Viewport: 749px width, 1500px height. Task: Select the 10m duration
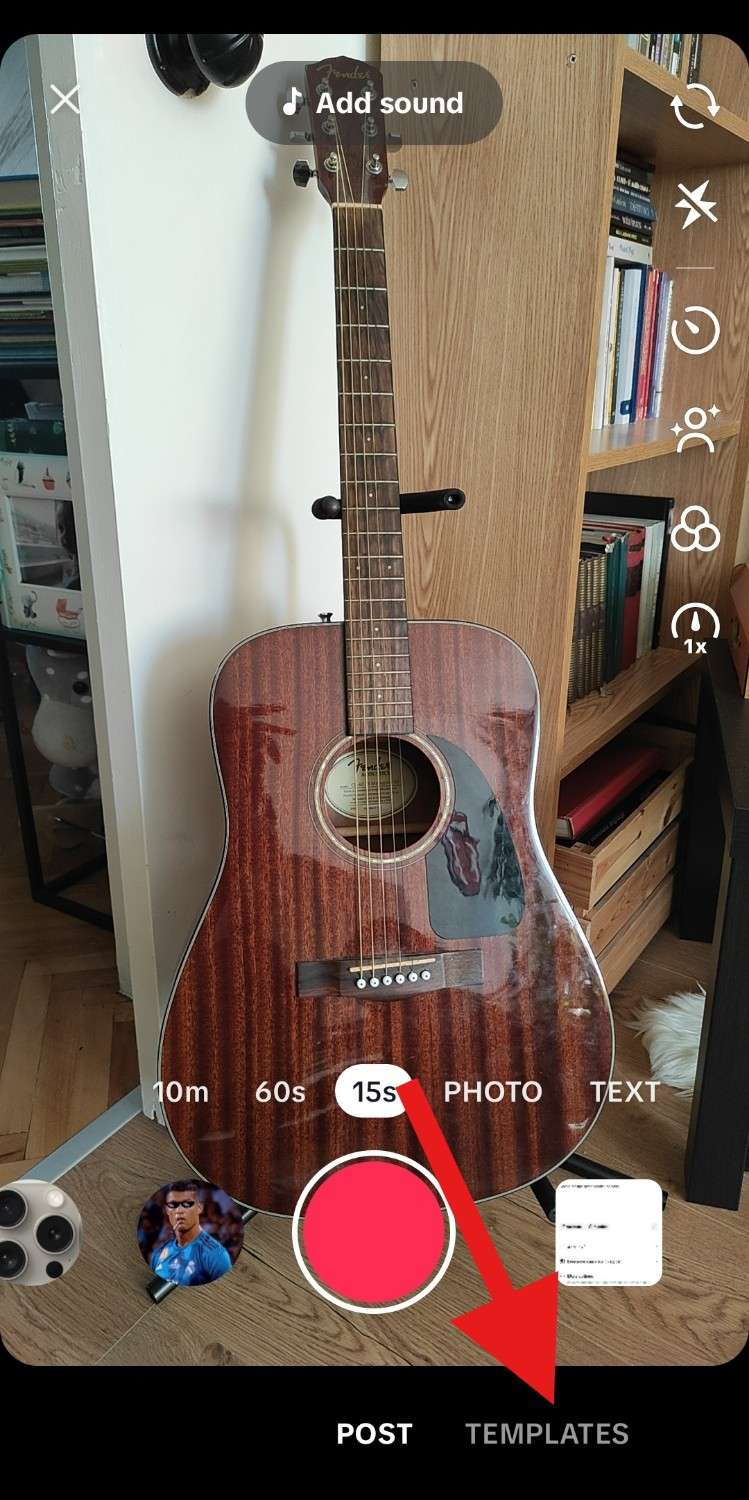tap(181, 1091)
